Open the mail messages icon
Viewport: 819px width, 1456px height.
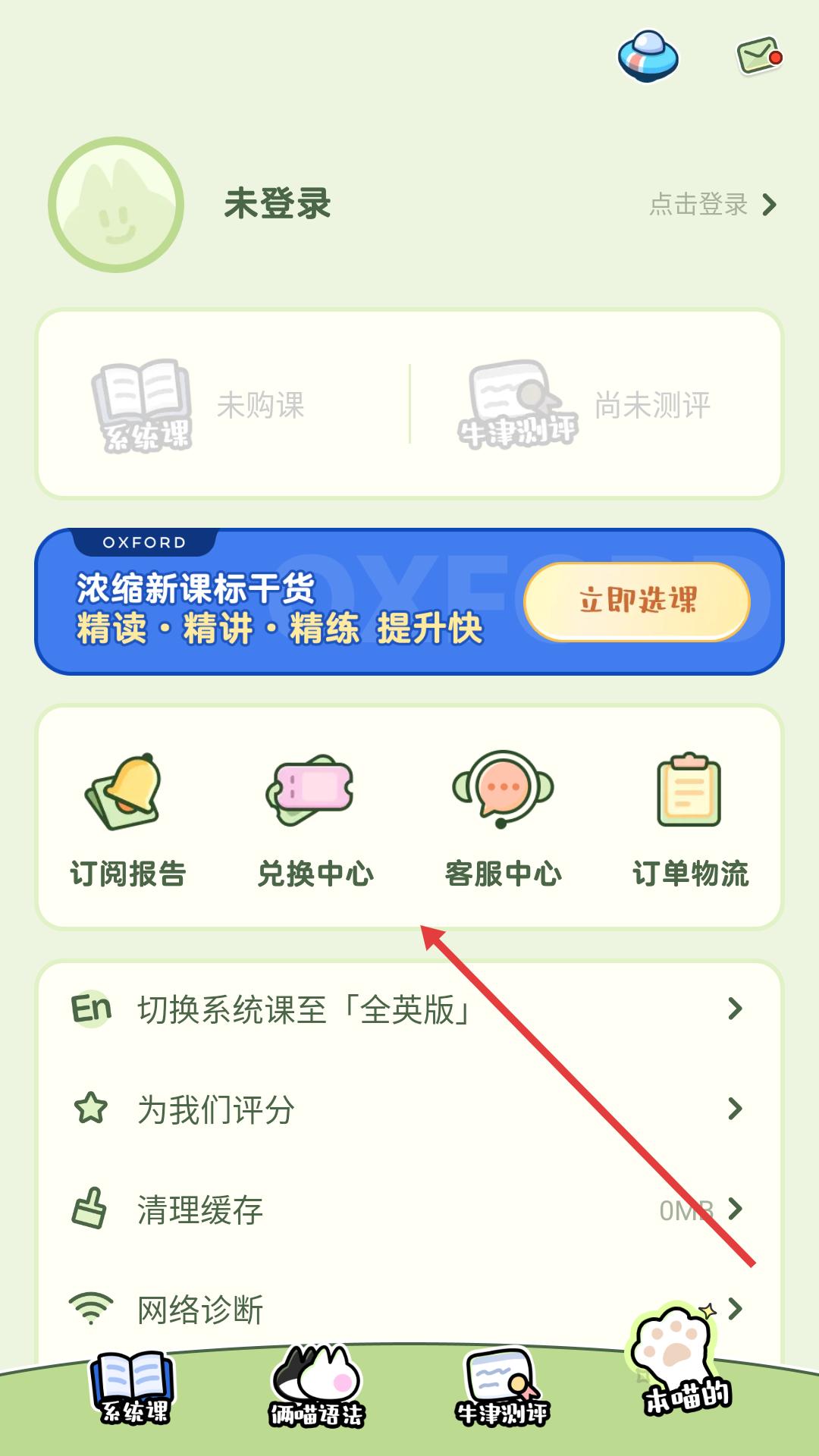(x=759, y=56)
